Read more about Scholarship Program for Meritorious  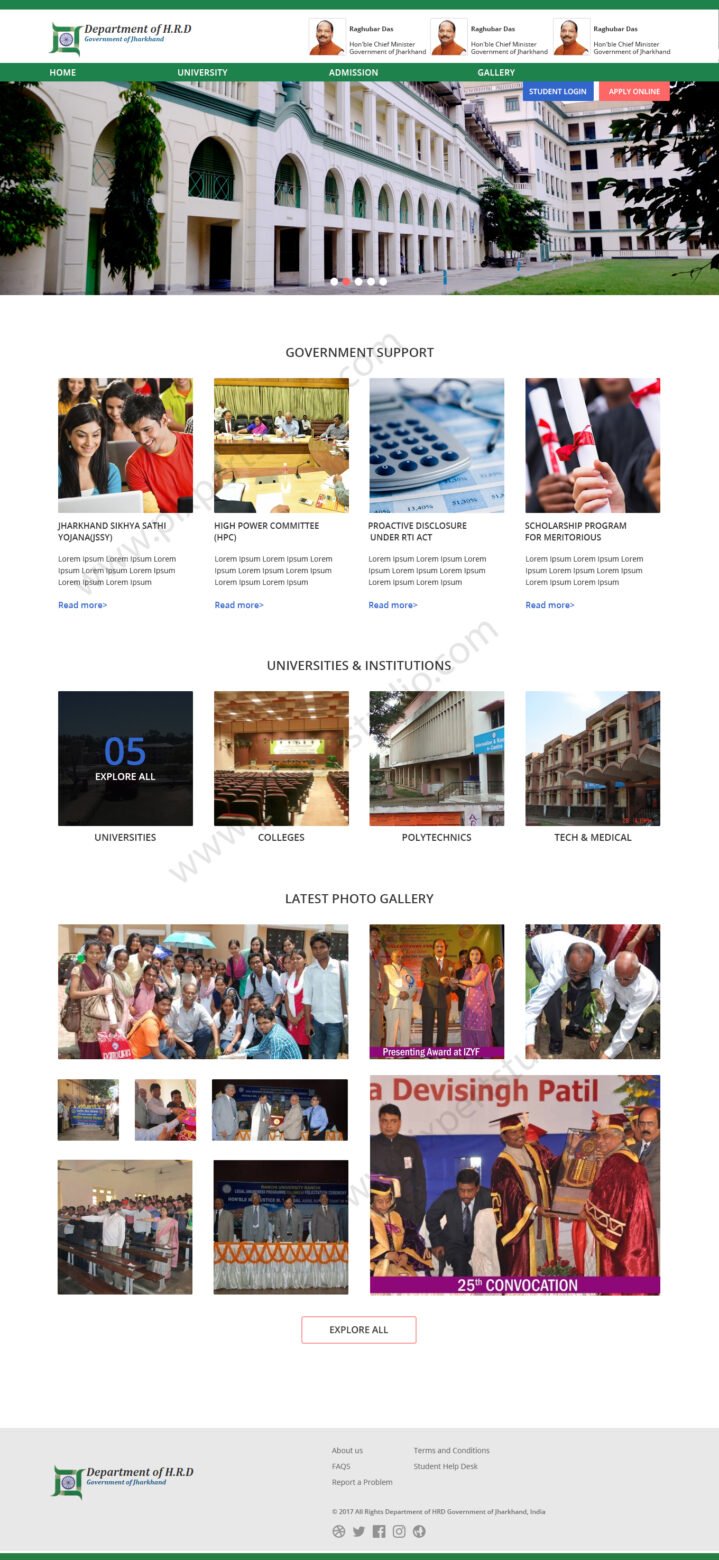click(549, 605)
